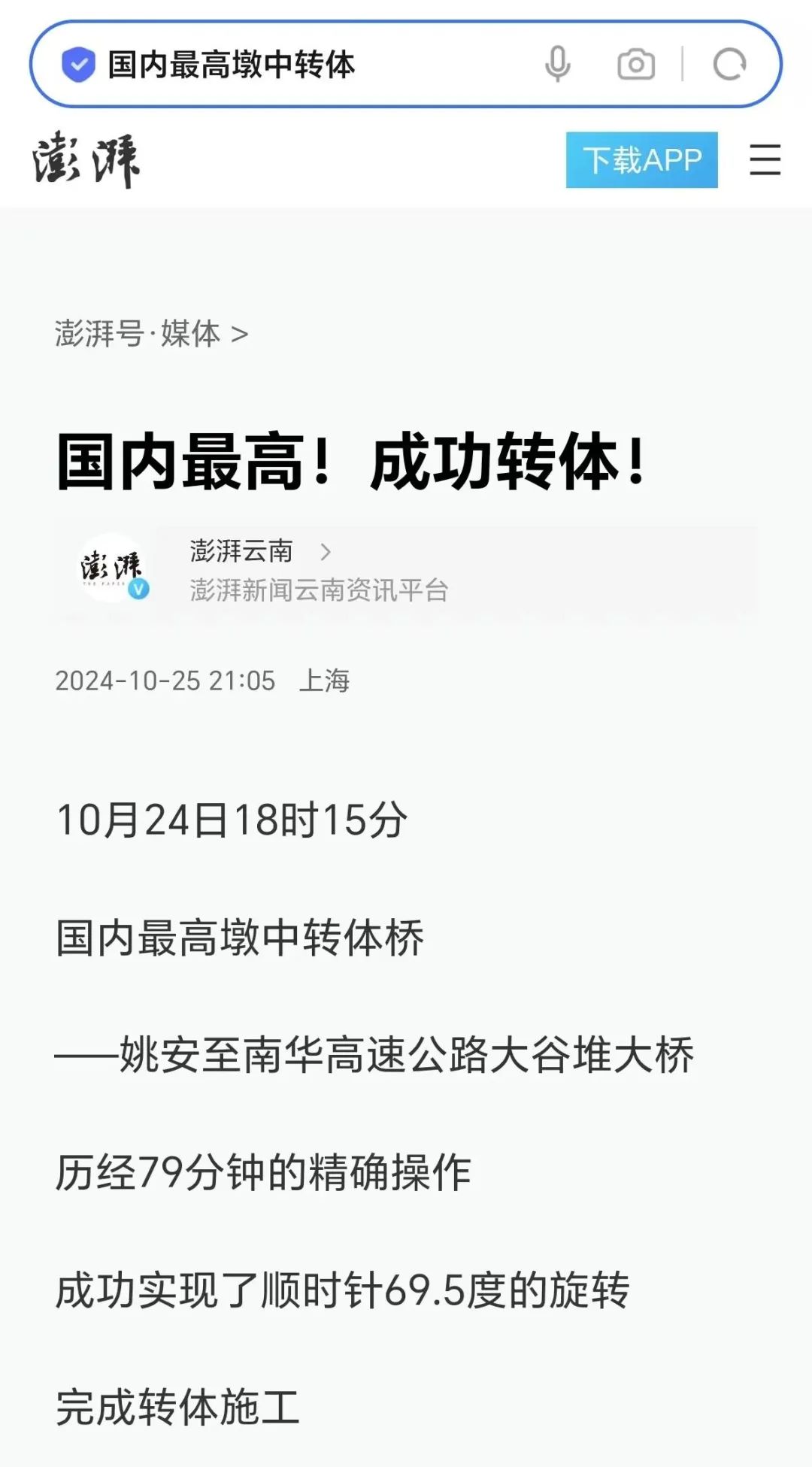Image resolution: width=812 pixels, height=1467 pixels.
Task: Open the hamburger menu
Action: coord(765,160)
